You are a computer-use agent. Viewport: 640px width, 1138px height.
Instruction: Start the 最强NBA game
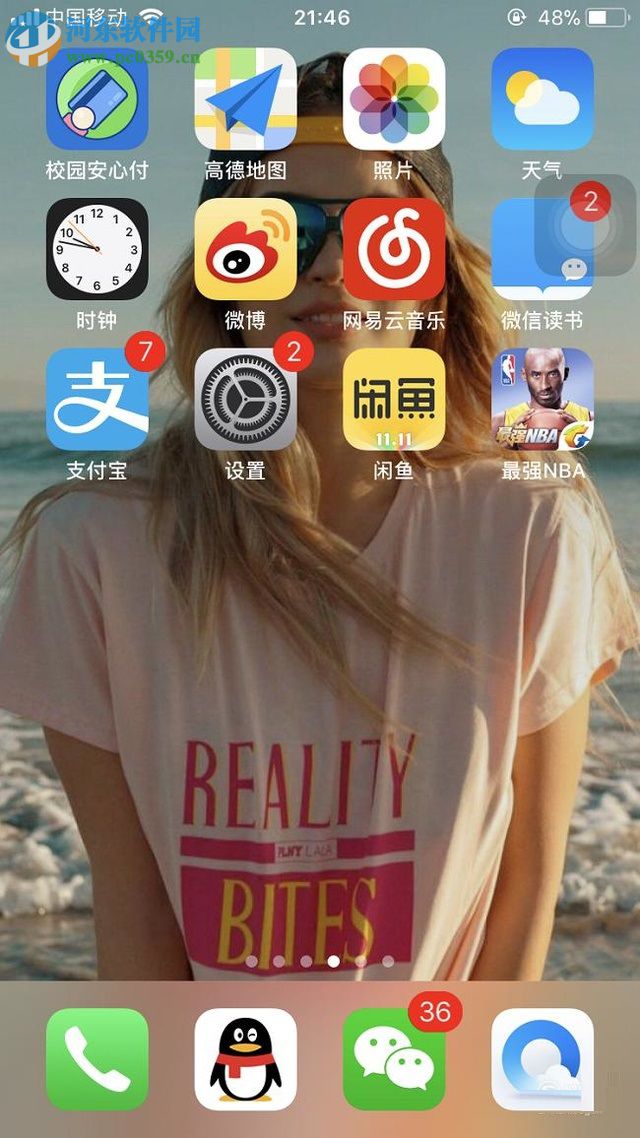[x=542, y=399]
